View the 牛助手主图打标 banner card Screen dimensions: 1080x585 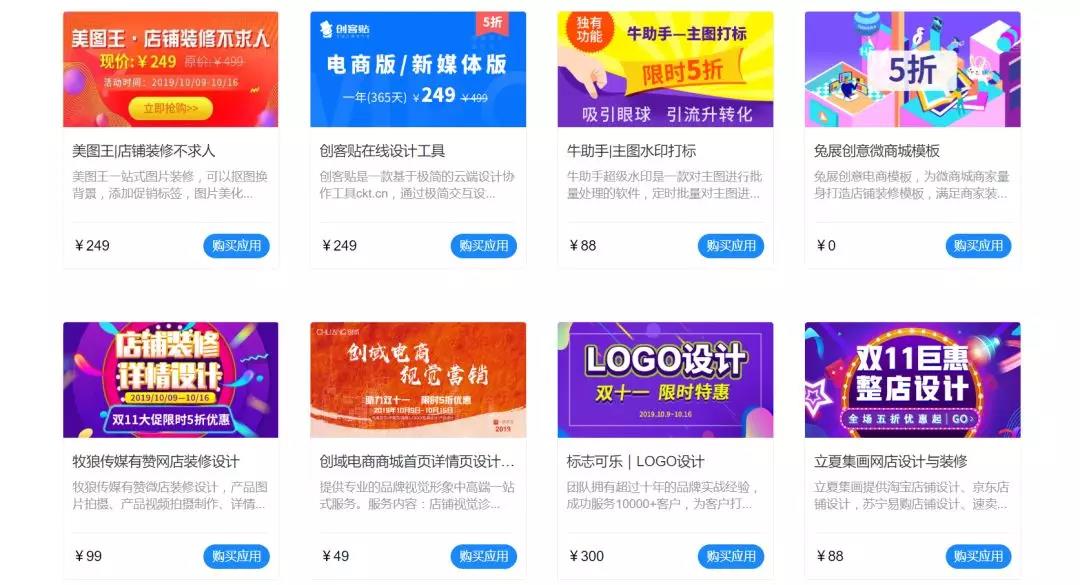(665, 69)
